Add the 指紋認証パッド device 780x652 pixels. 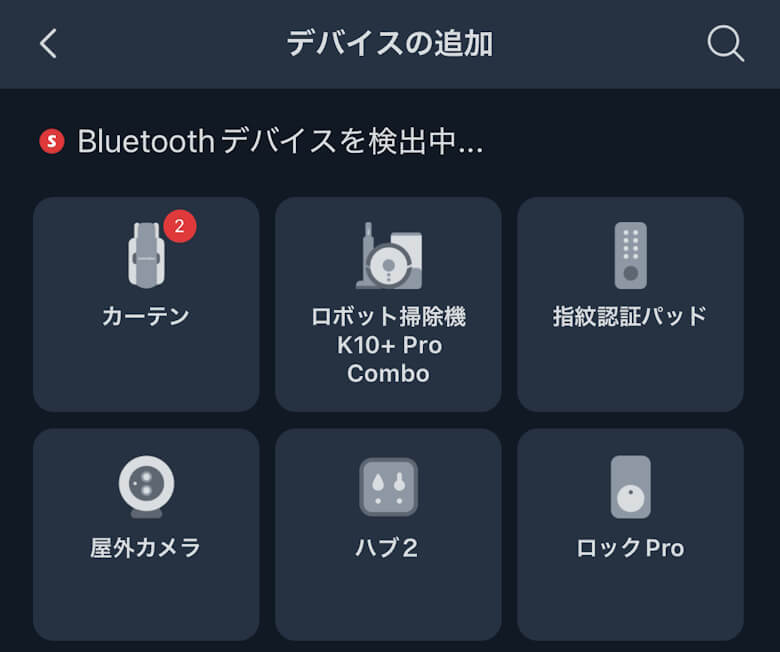tap(630, 304)
